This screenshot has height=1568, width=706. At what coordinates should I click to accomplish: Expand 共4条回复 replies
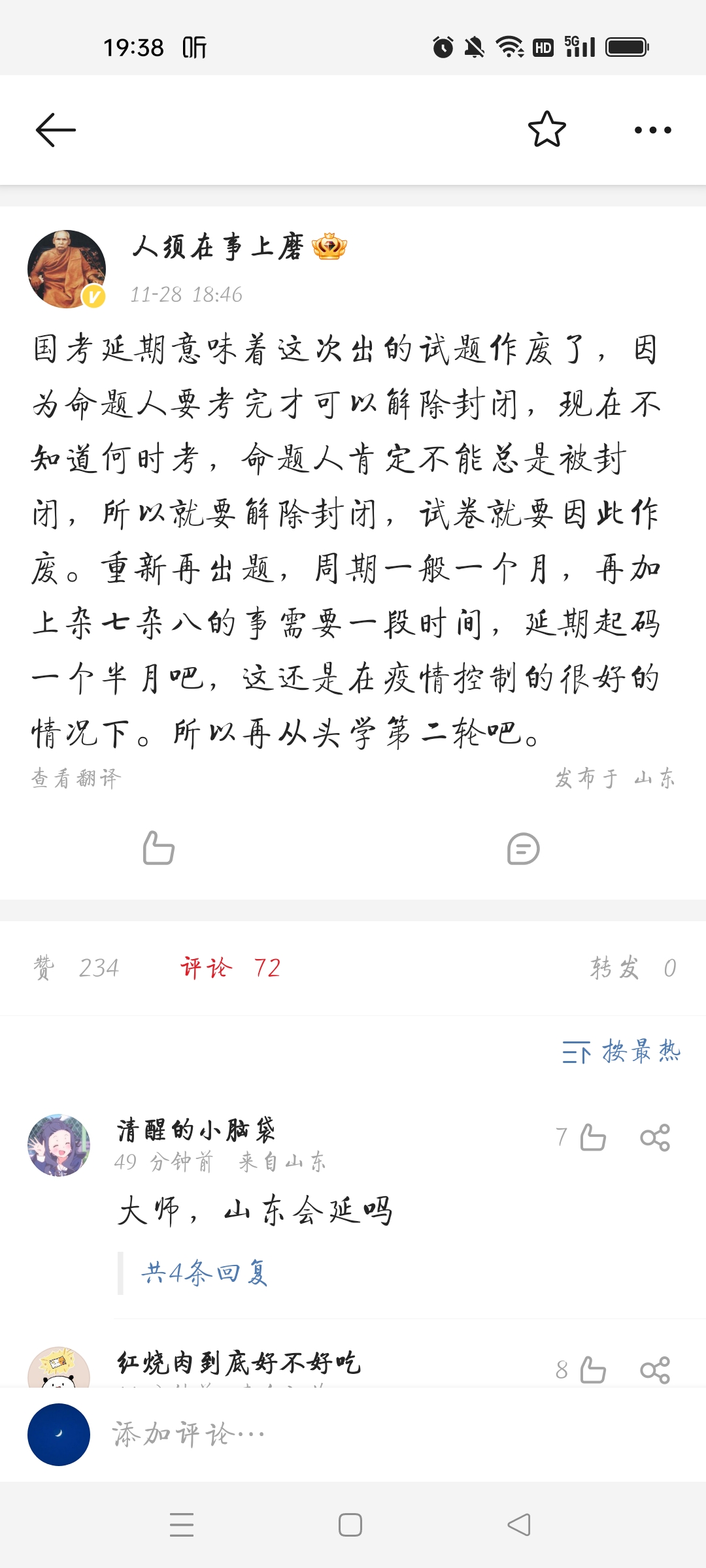coord(205,1273)
